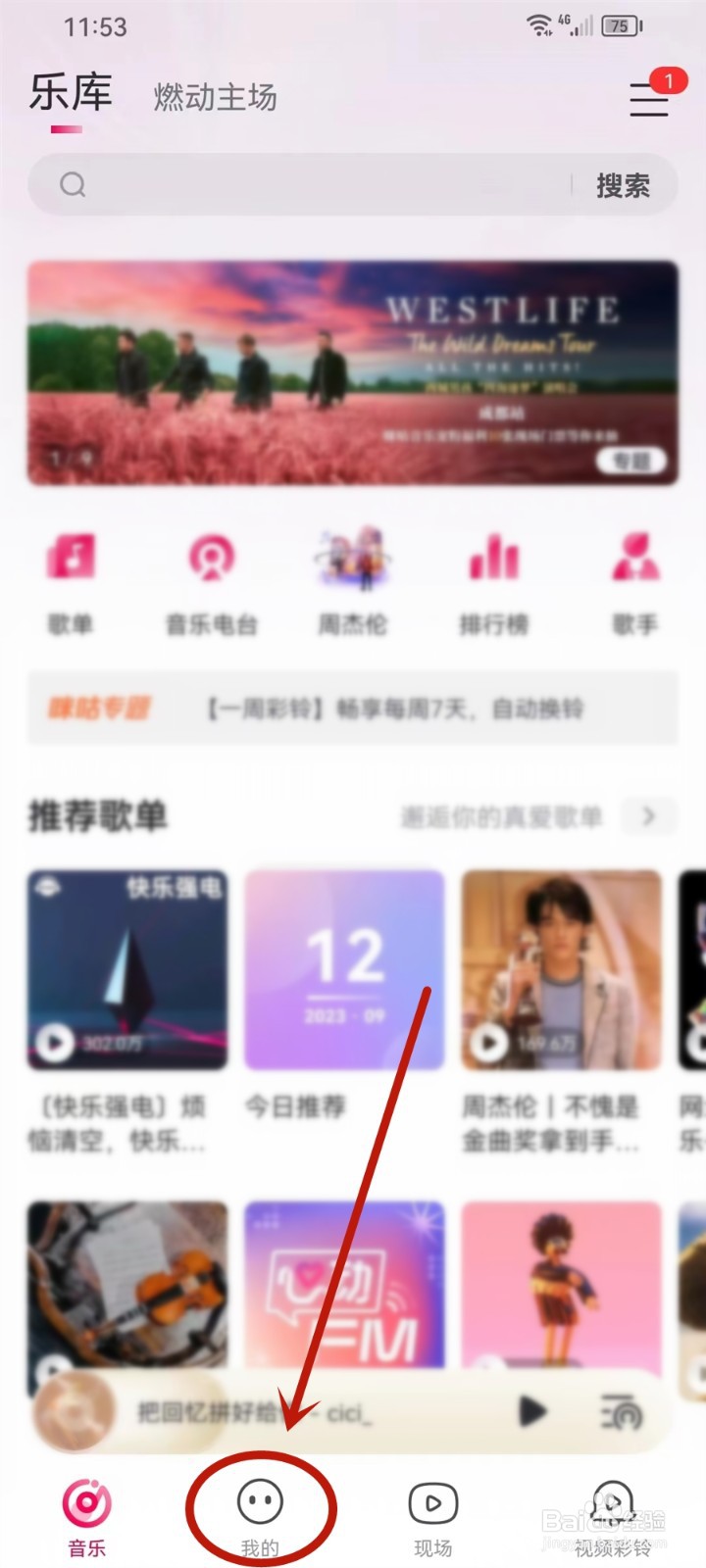The height and width of the screenshot is (1568, 706).
Task: Open the 咪咕专题 一周彩铃 banner link
Action: click(x=353, y=709)
